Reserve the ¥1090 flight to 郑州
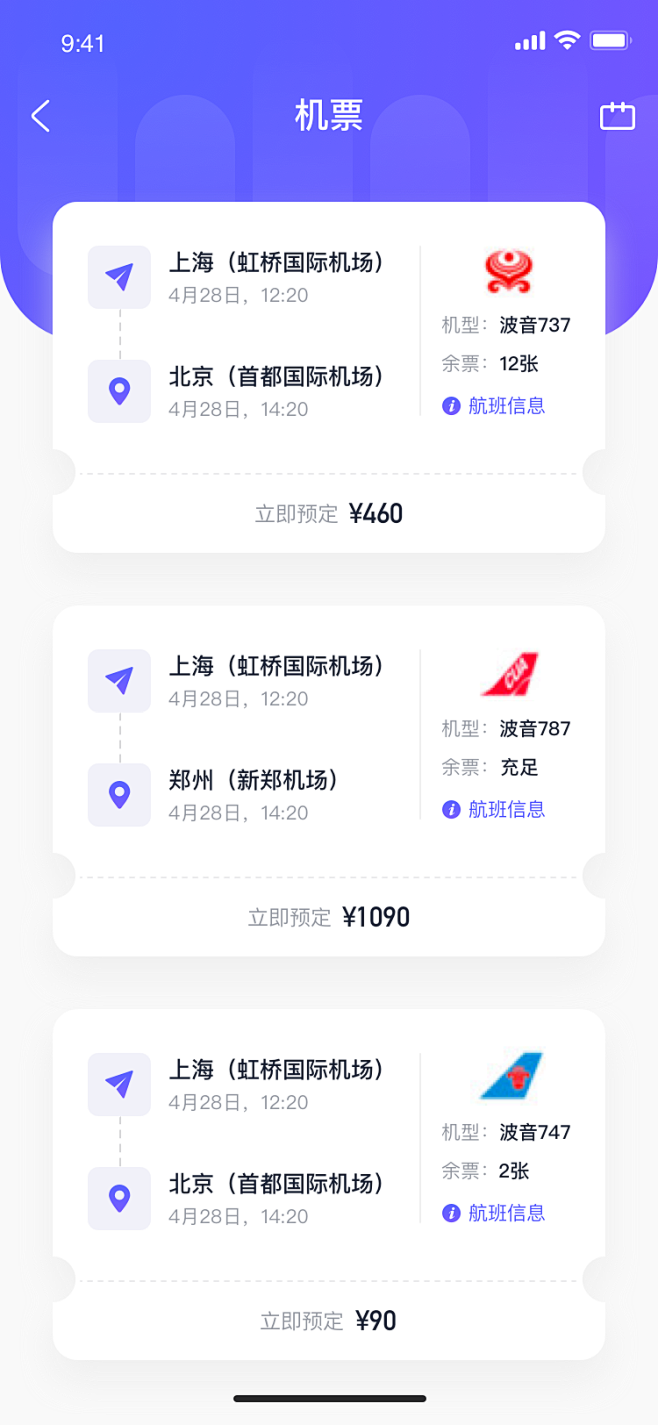Screen dimensions: 658x1425 click(x=328, y=917)
